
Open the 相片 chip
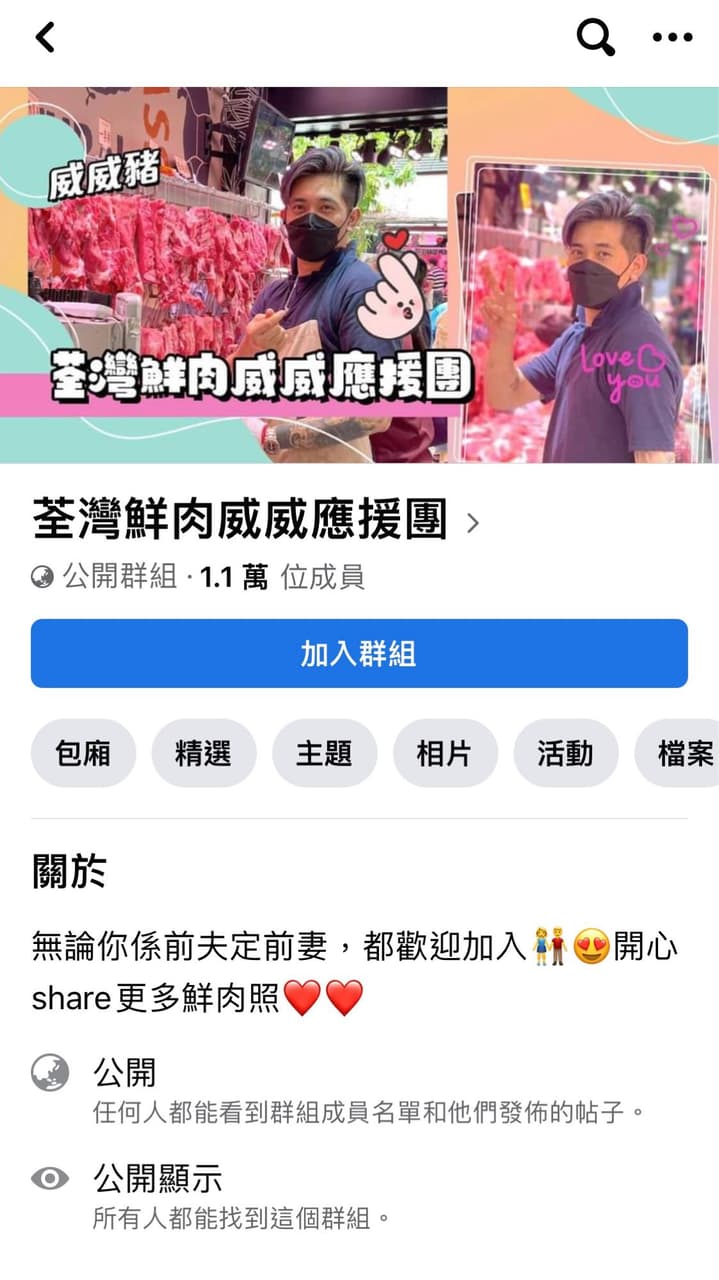(x=445, y=753)
